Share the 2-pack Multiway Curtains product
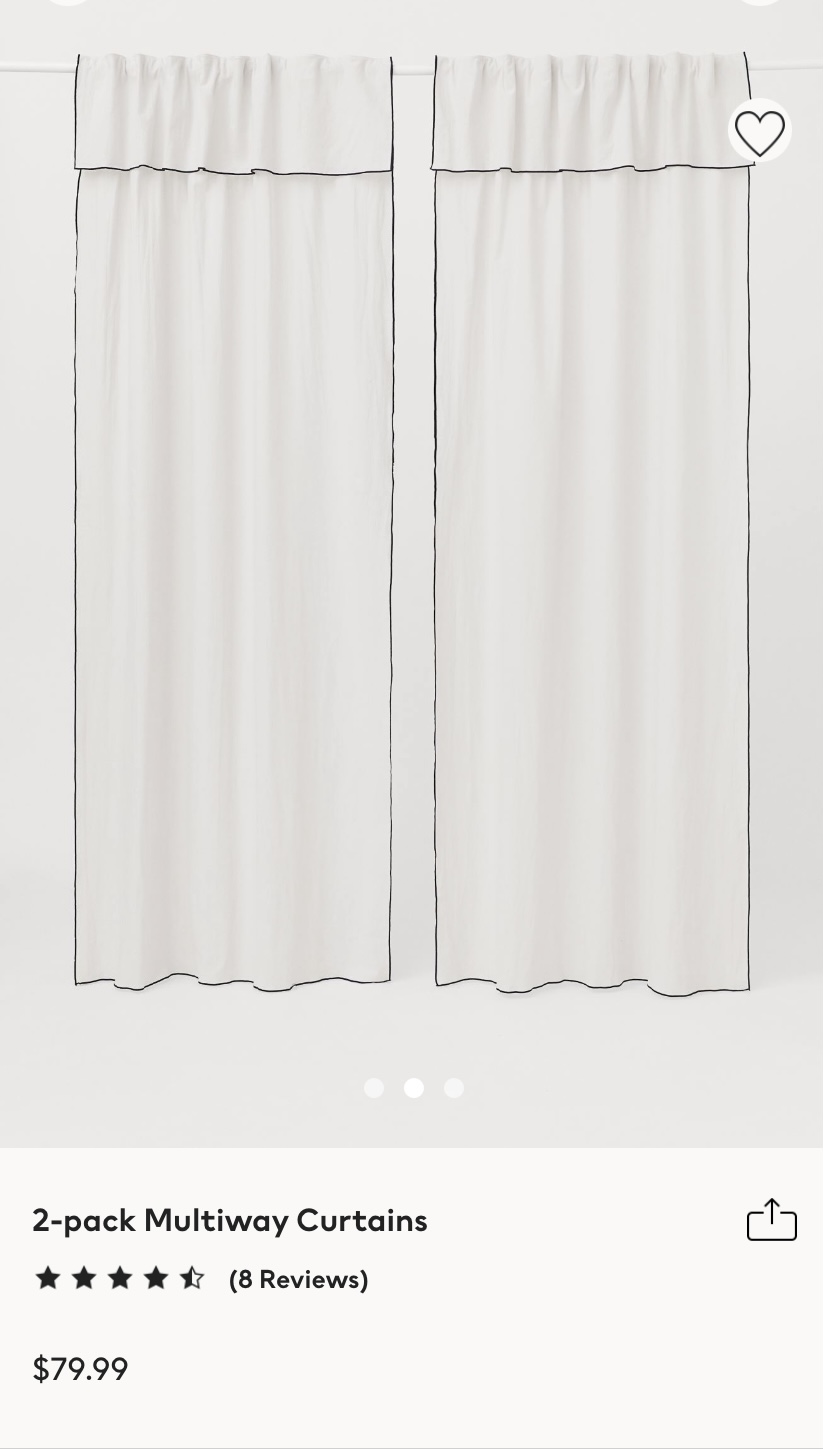 coord(772,1219)
